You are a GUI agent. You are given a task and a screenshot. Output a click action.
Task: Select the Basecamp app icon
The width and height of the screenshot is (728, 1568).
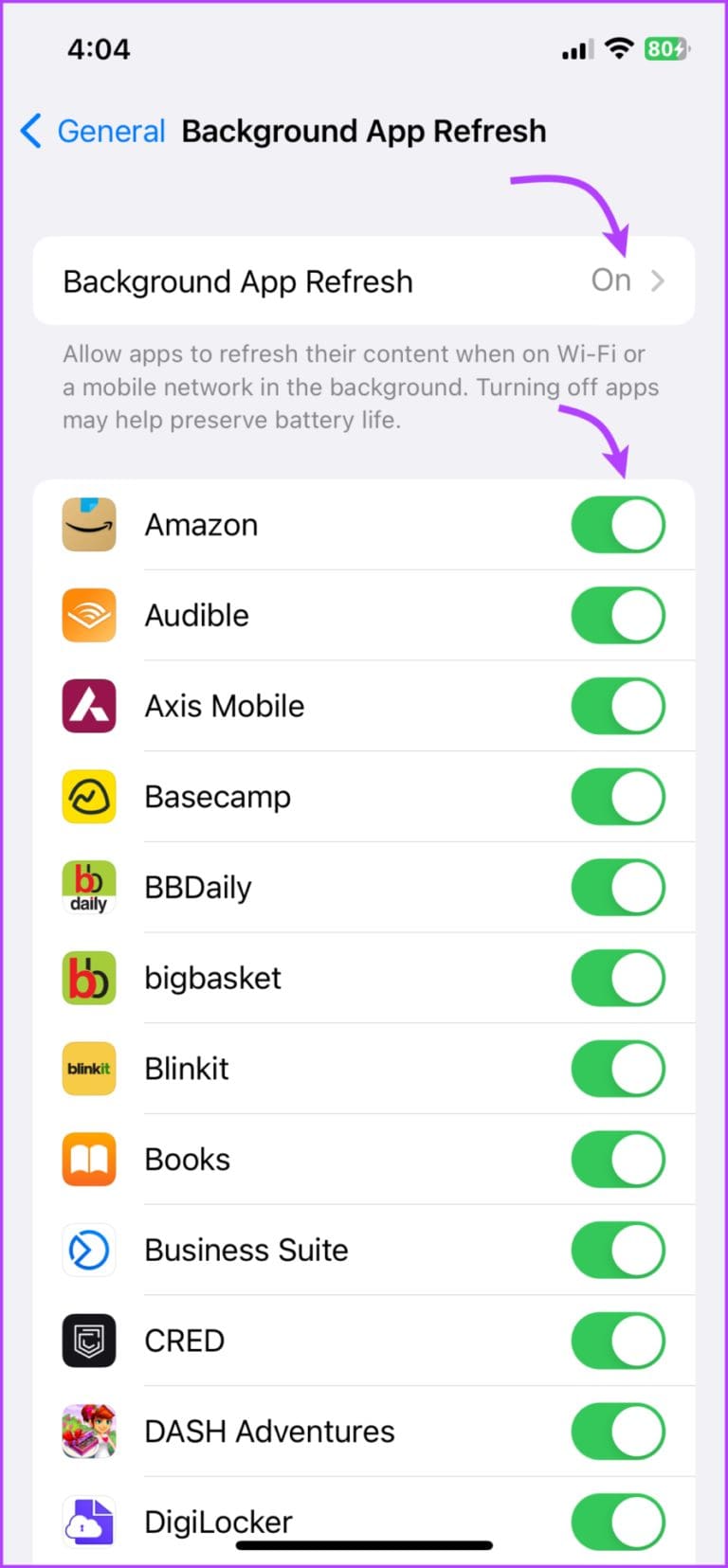pyautogui.click(x=88, y=797)
